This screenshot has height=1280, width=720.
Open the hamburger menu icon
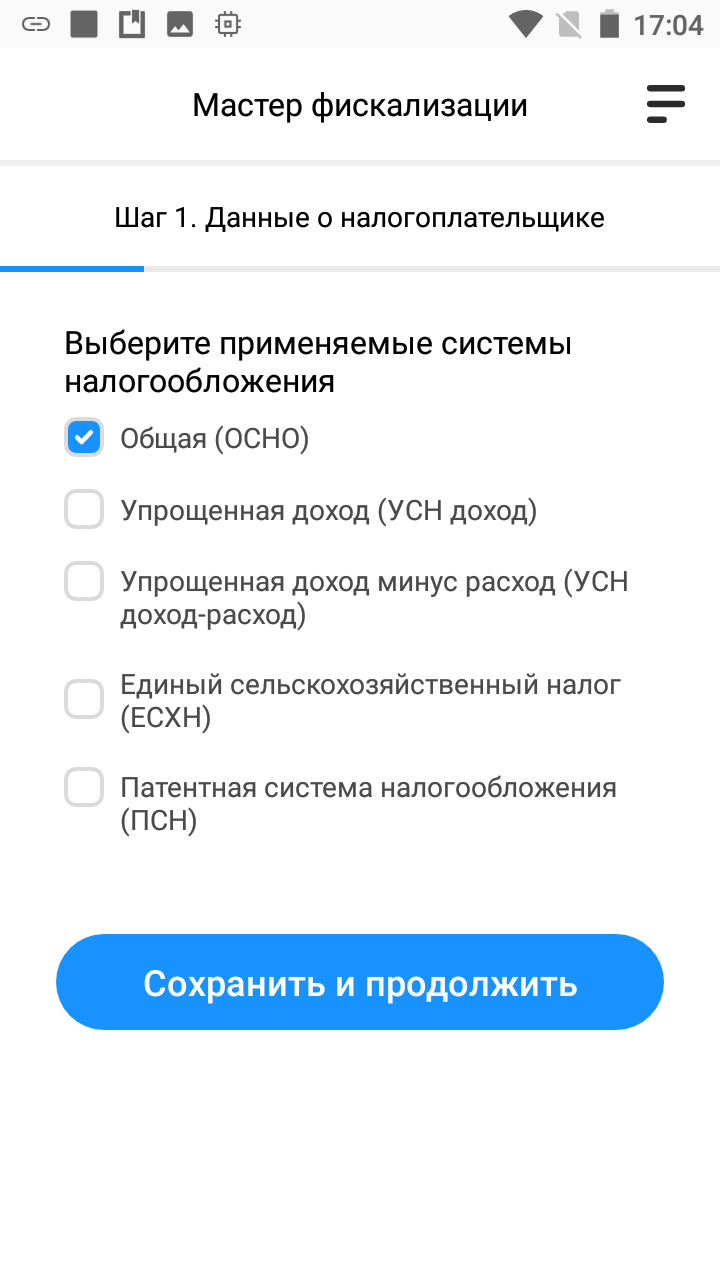pyautogui.click(x=665, y=104)
